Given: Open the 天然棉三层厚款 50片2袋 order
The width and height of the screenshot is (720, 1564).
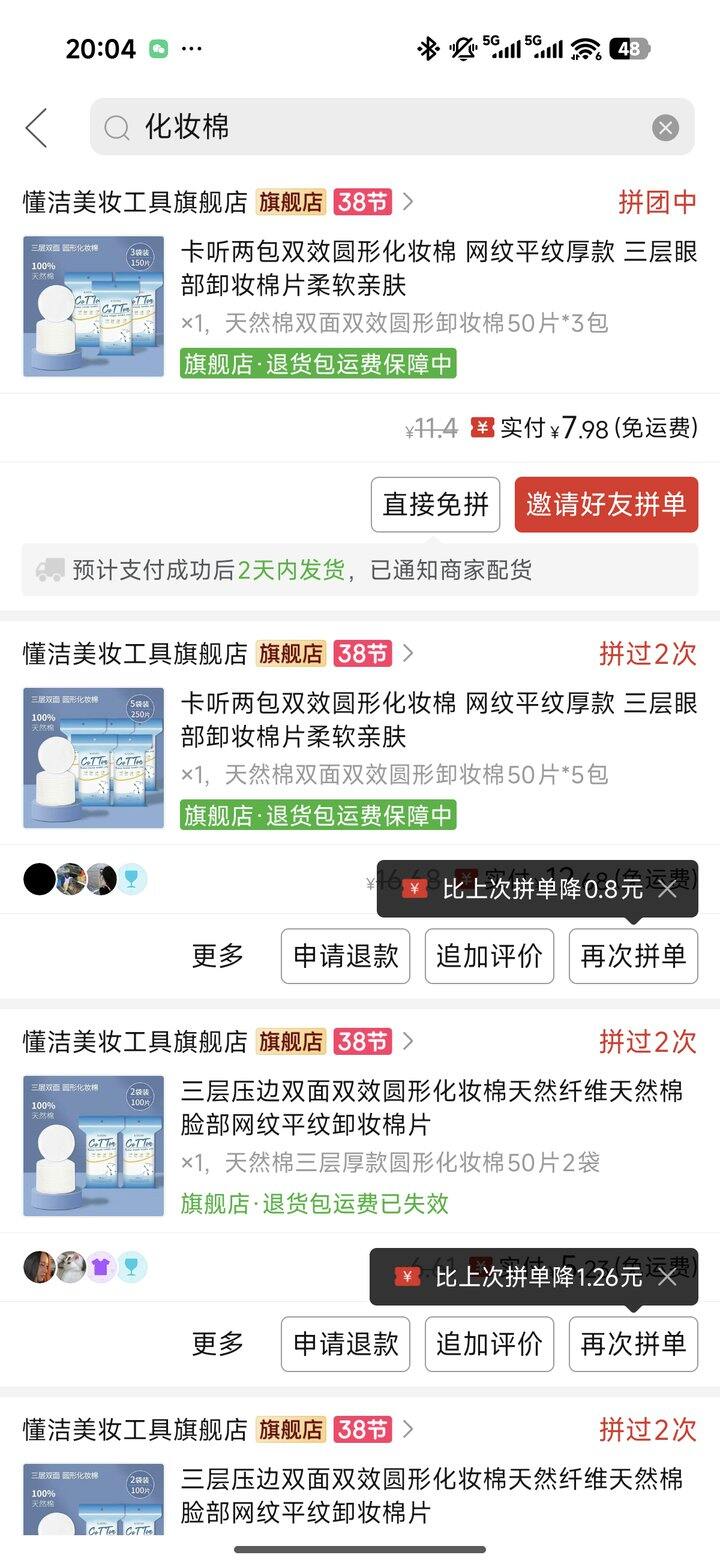Looking at the screenshot, I should pyautogui.click(x=438, y=1126).
